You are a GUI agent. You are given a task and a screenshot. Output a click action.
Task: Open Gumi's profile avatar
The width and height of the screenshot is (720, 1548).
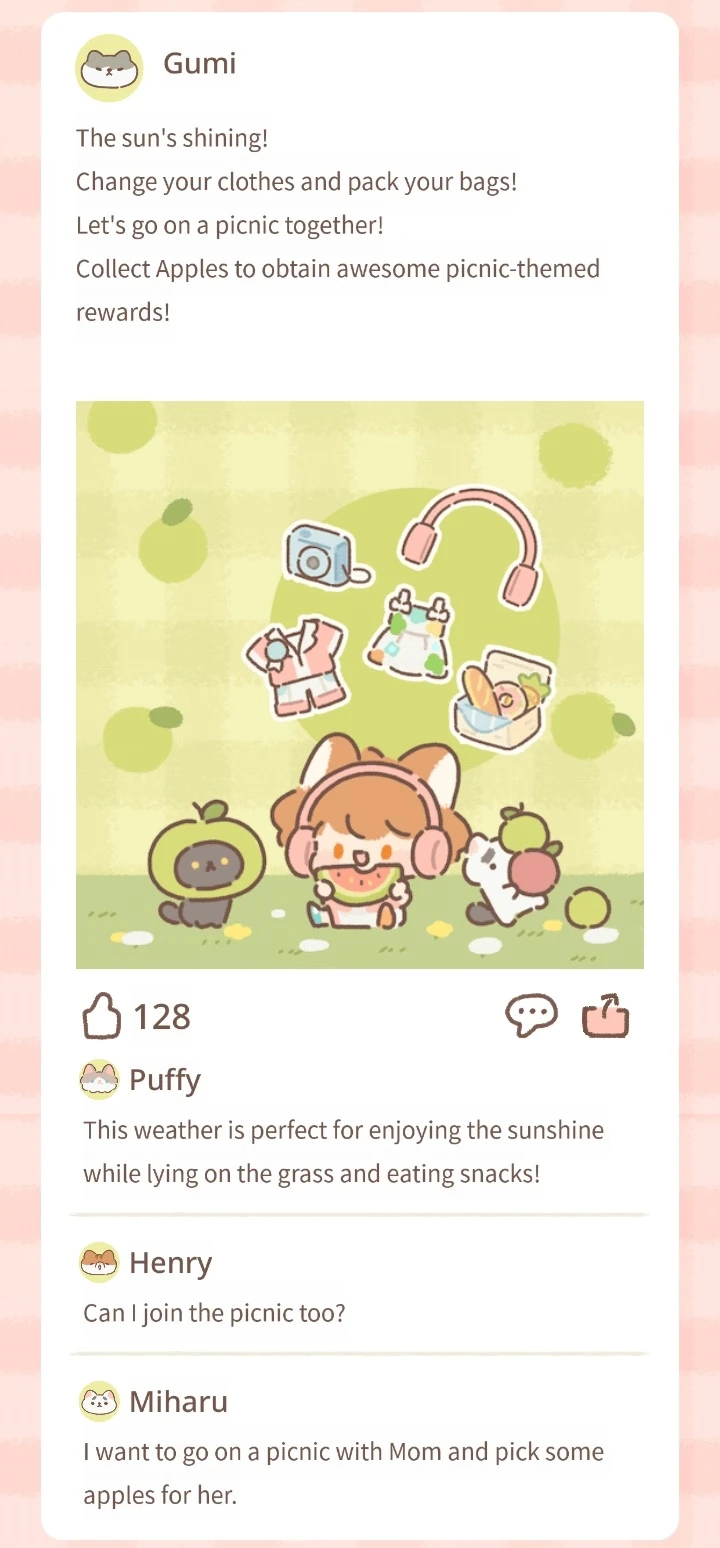109,67
